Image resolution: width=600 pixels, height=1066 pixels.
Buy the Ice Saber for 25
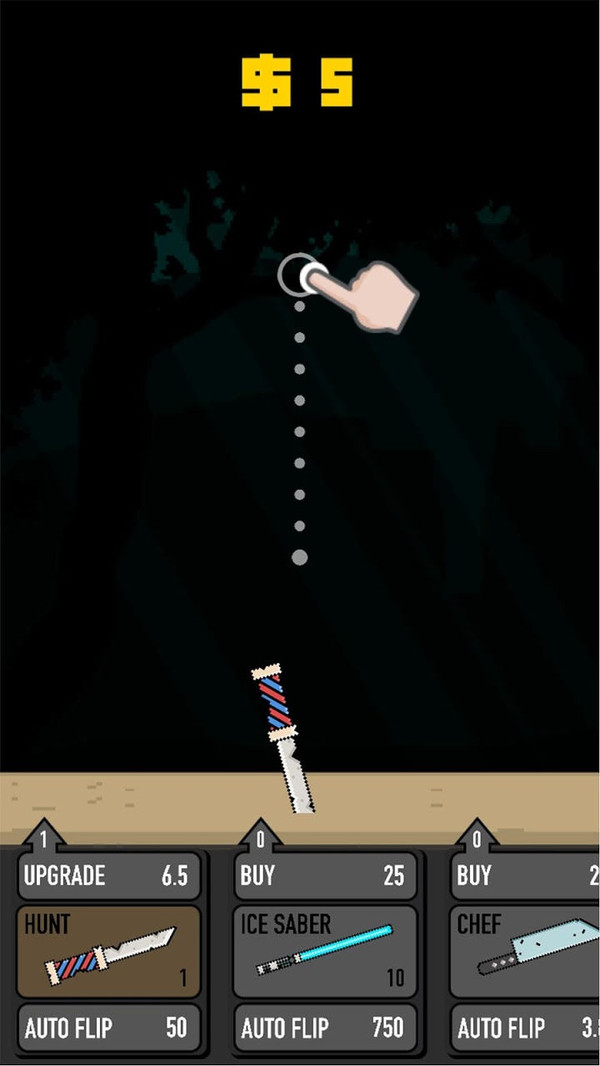pos(324,877)
